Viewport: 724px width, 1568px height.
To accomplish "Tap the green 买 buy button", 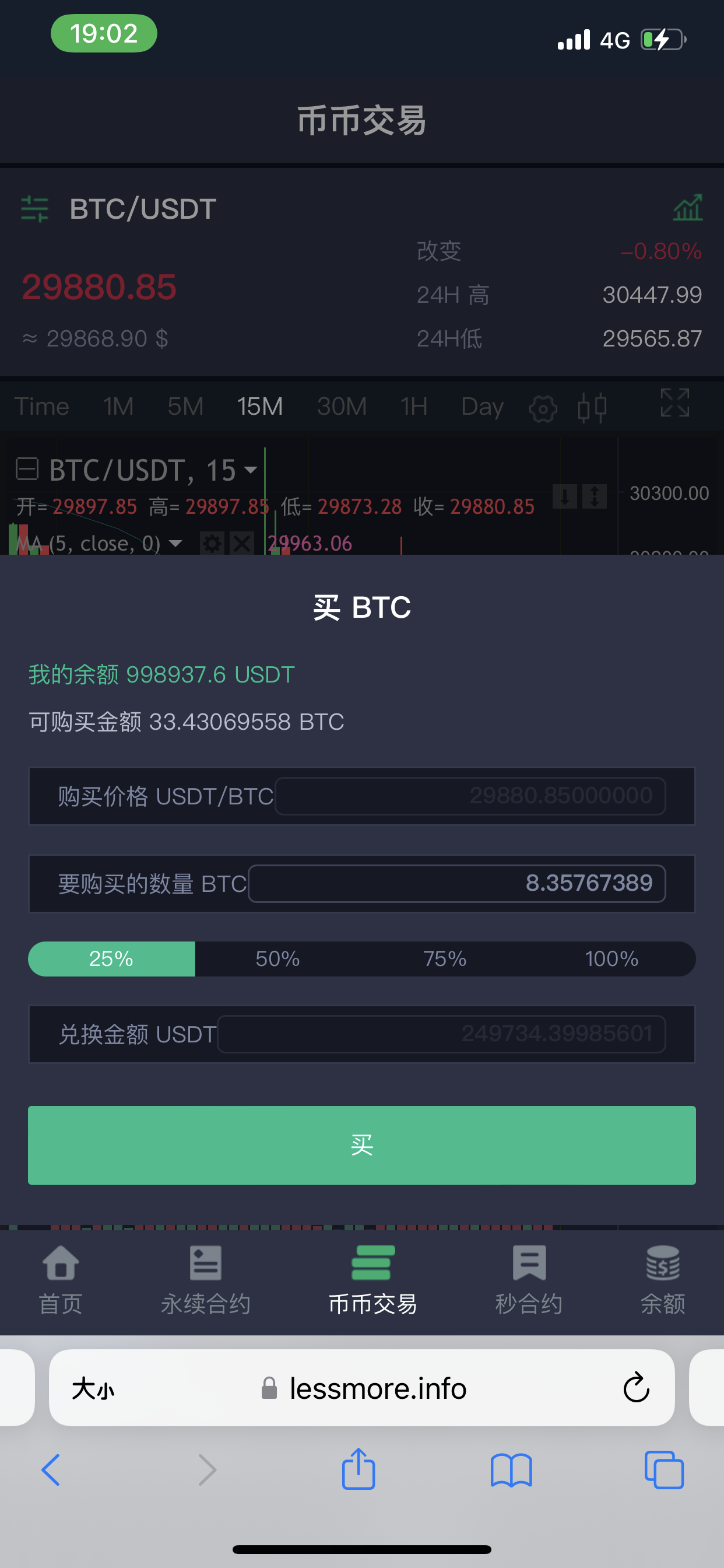I will (x=361, y=1145).
